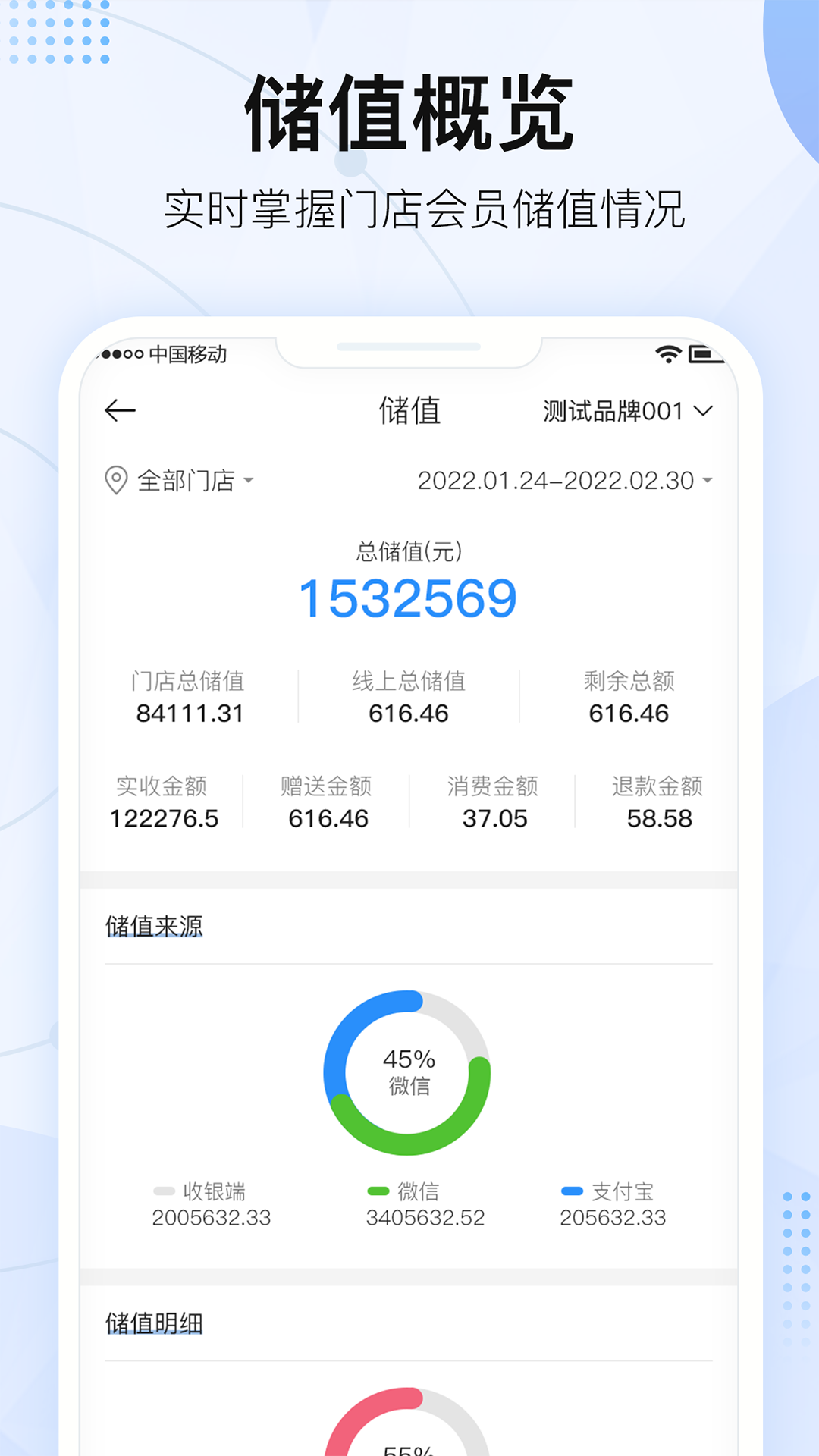The width and height of the screenshot is (819, 1456).
Task: Click the 总储值 amount 1532569
Action: coord(409,599)
